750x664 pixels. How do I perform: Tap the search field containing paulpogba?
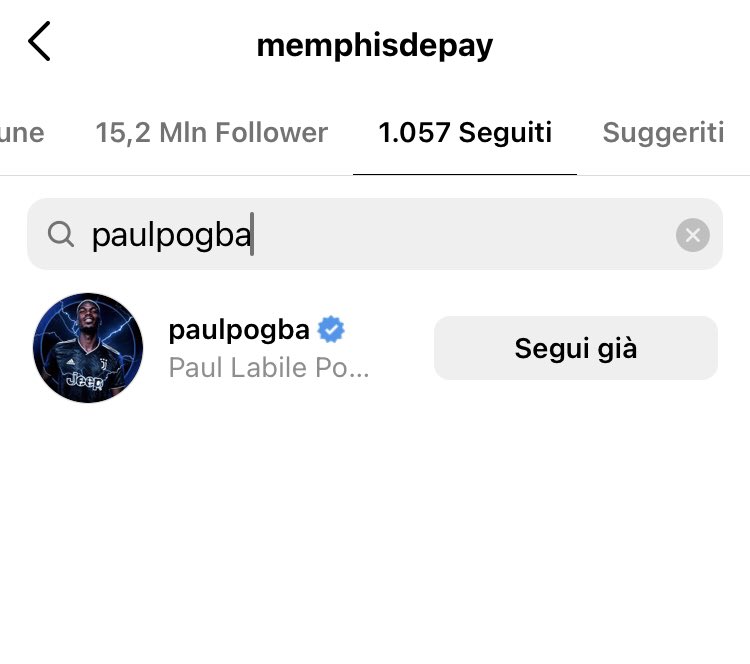coord(360,235)
